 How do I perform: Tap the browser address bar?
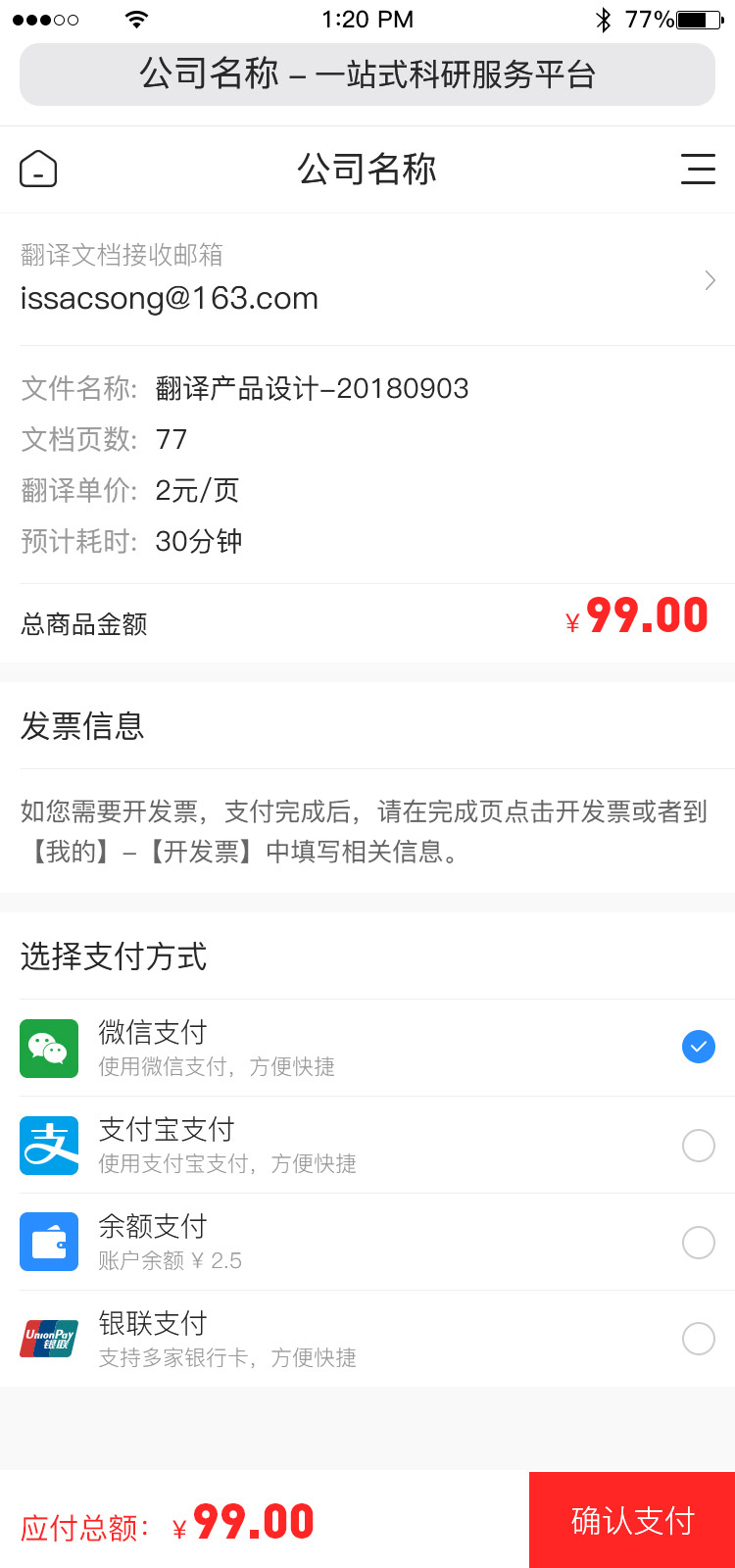(x=367, y=74)
